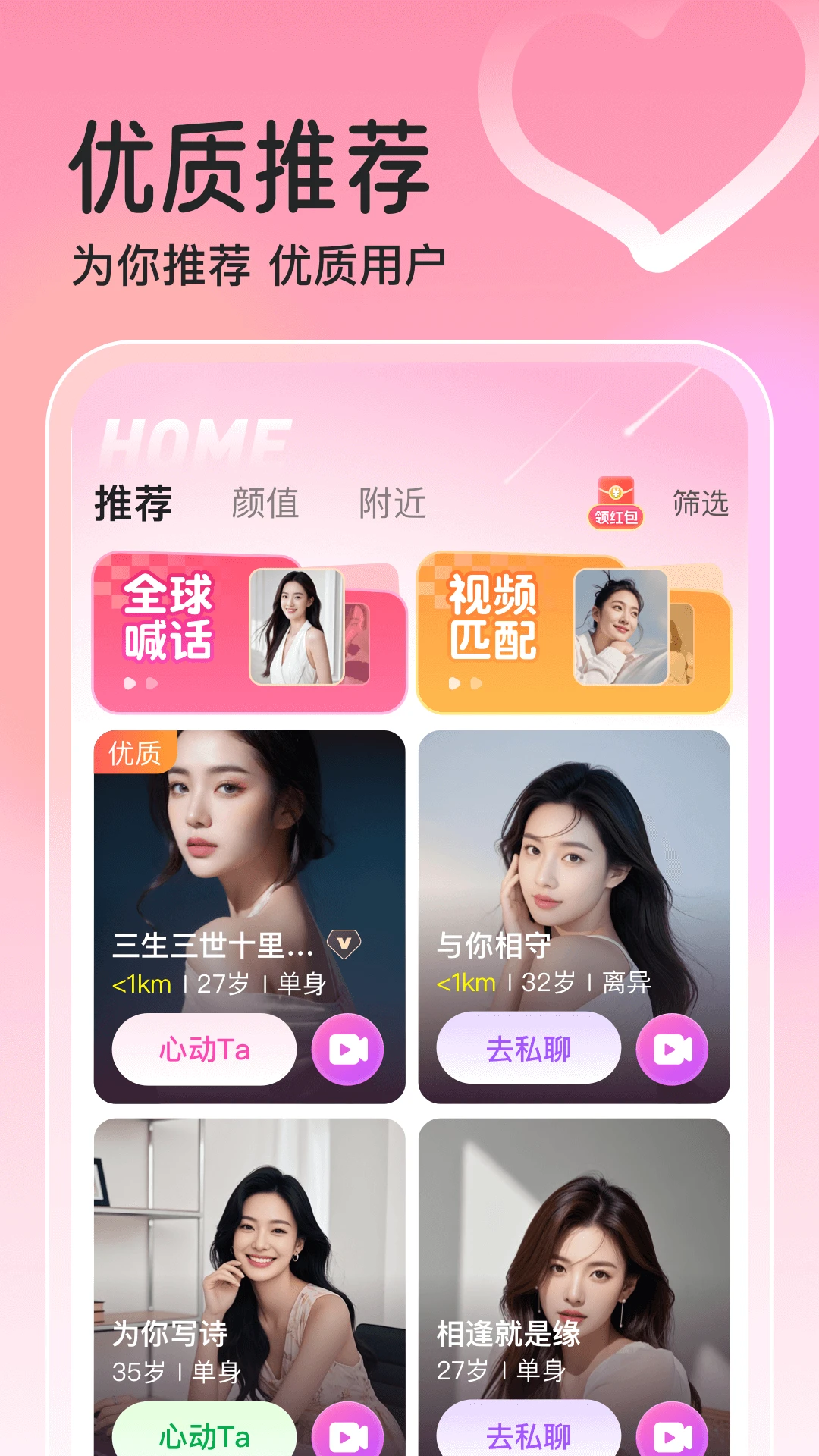Screen dimensions: 819x1456
Task: Switch to the 附近 tab
Action: coord(394,500)
